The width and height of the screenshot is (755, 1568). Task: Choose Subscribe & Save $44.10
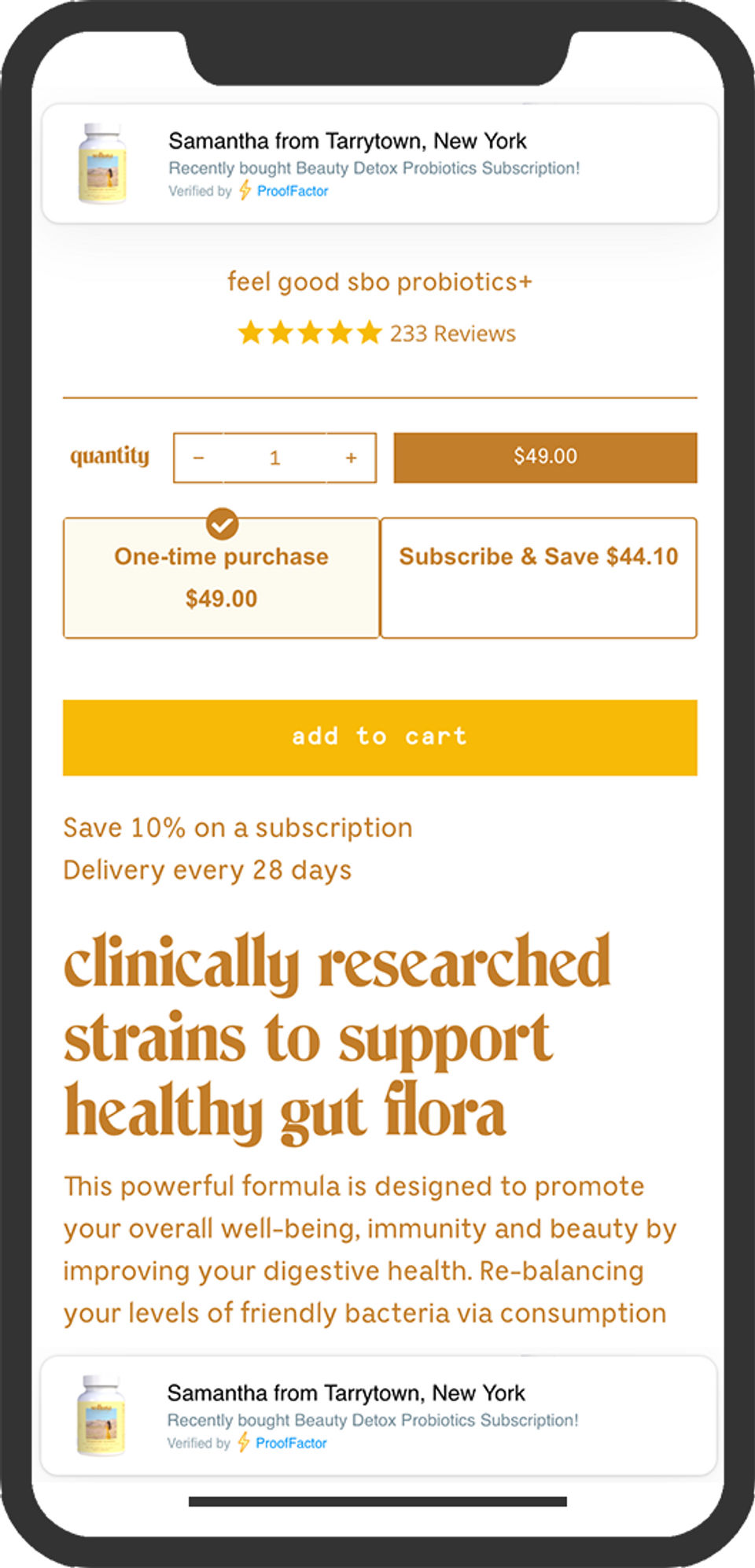click(x=539, y=577)
